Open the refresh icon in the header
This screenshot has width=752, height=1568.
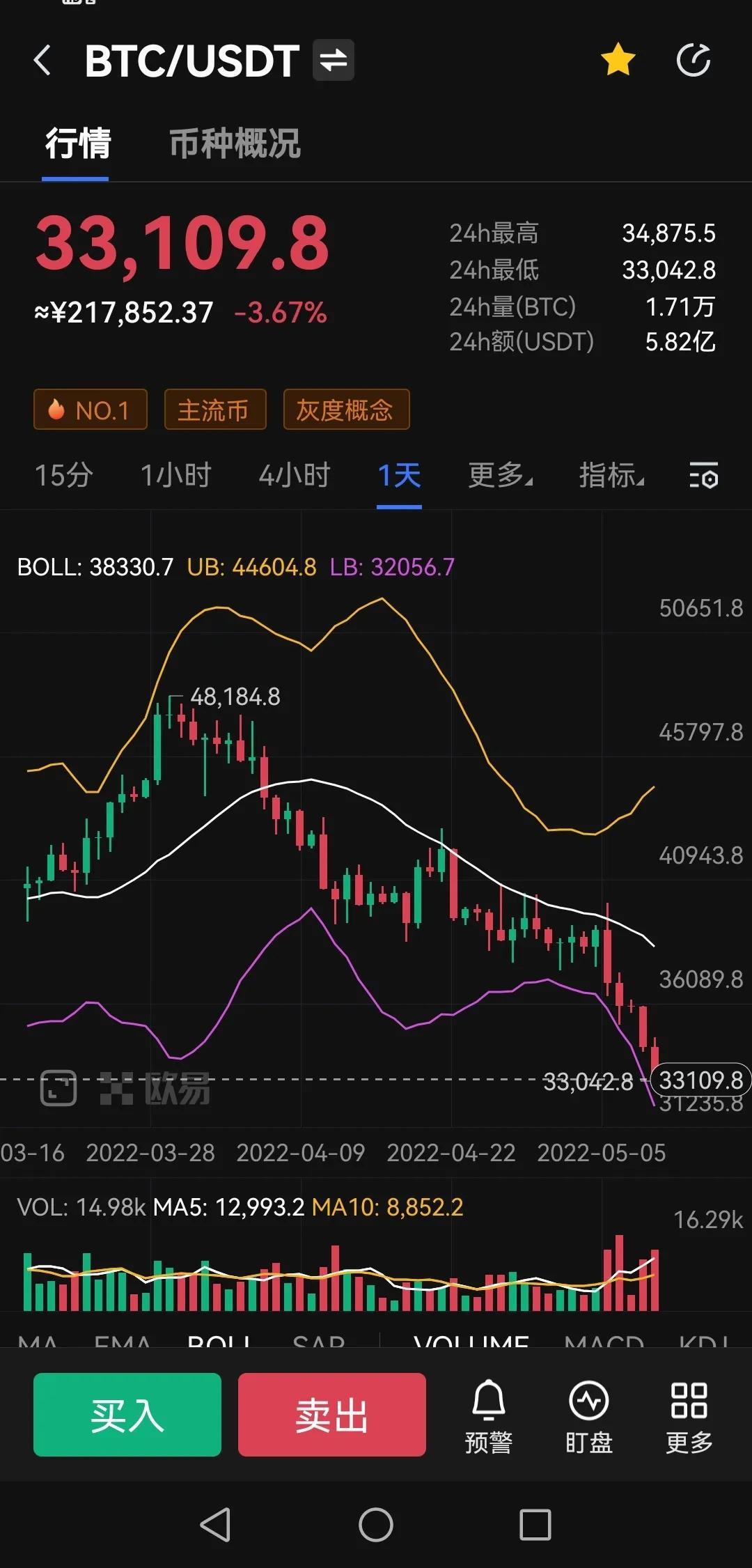[x=694, y=60]
